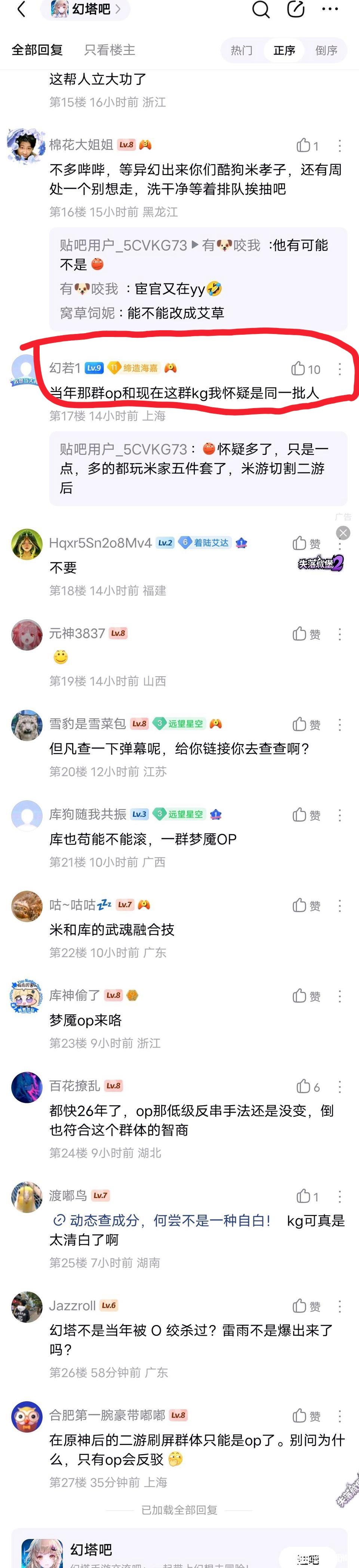Open search in the top bar
Viewport: 359px width, 1568px height.
pyautogui.click(x=260, y=10)
